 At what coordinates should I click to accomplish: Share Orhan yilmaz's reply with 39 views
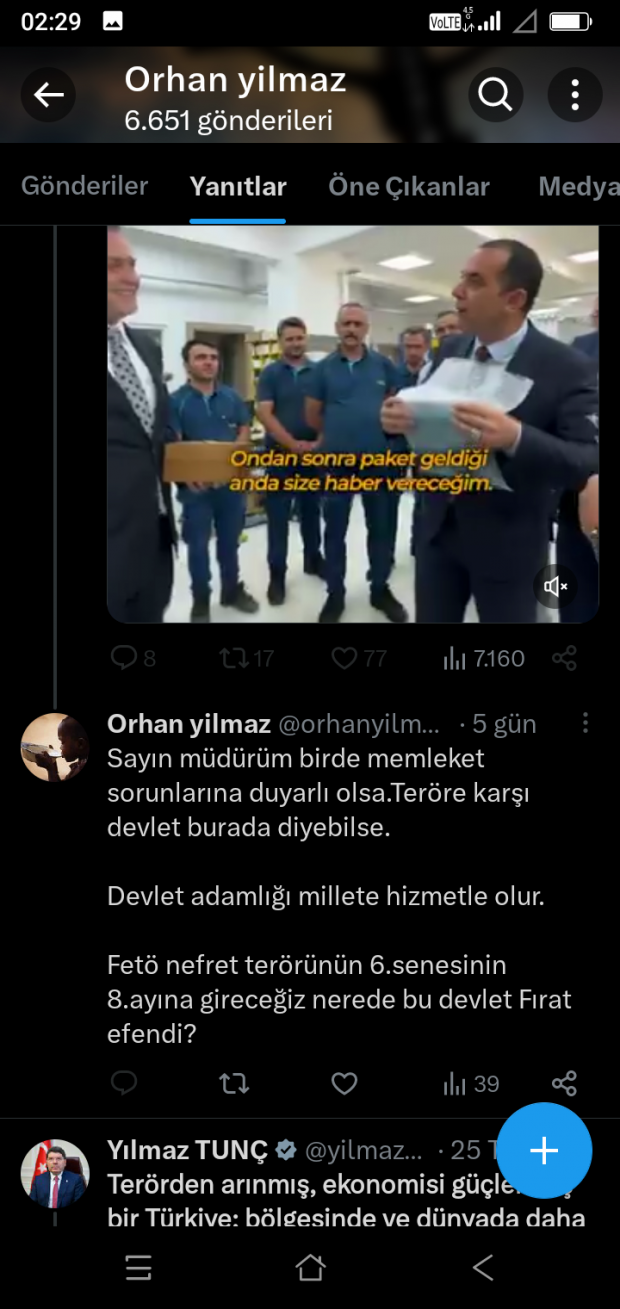pyautogui.click(x=564, y=1083)
